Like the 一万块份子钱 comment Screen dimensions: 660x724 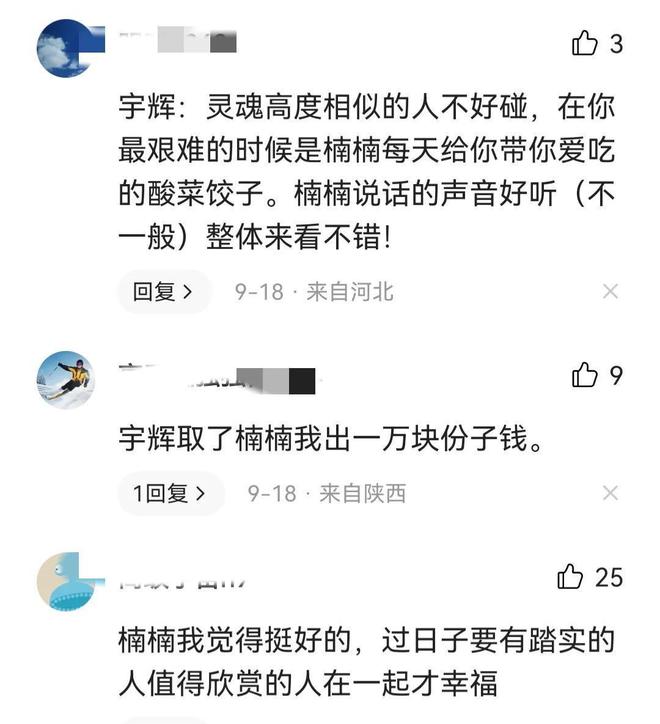(585, 375)
